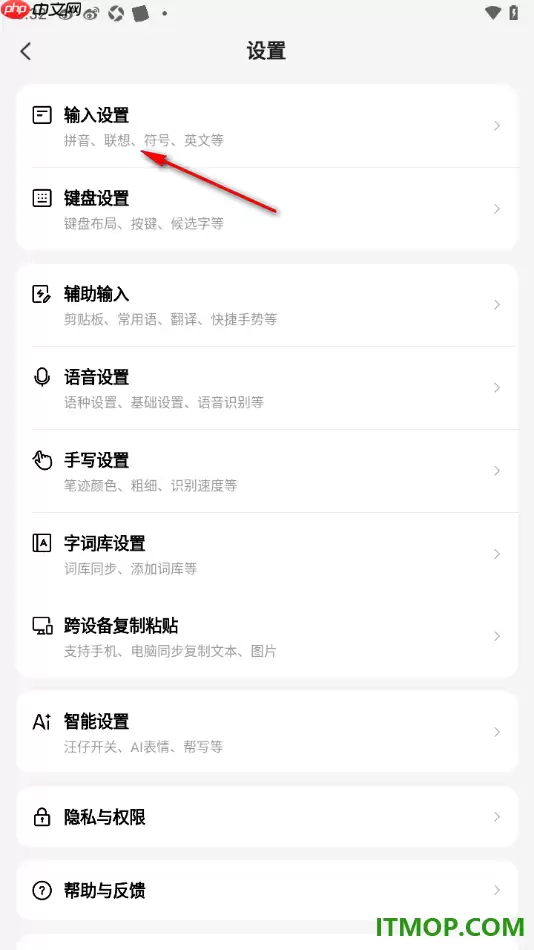This screenshot has height=950, width=534.
Task: Open 字词库设置 dictionary settings
Action: pyautogui.click(x=267, y=554)
